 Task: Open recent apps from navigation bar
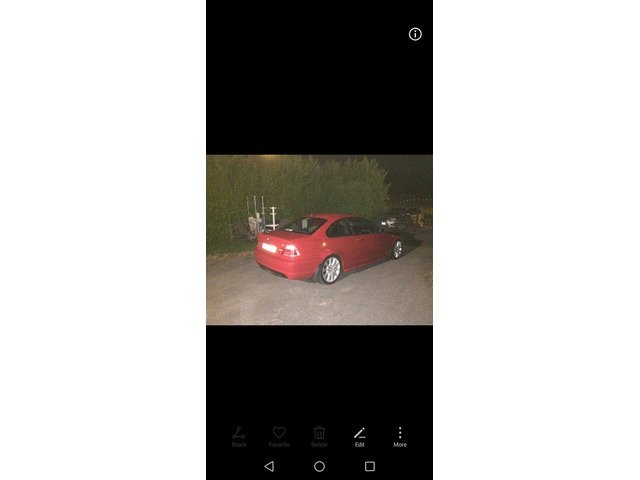(370, 466)
